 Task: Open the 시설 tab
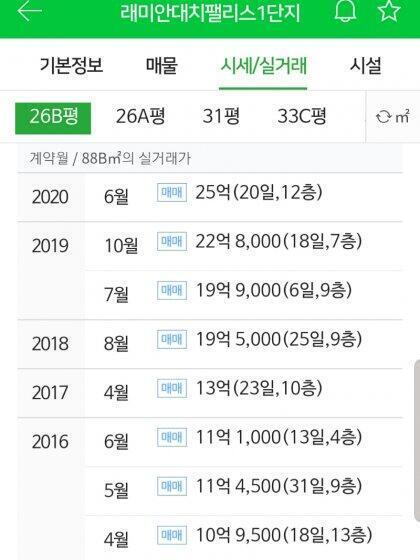pos(365,66)
